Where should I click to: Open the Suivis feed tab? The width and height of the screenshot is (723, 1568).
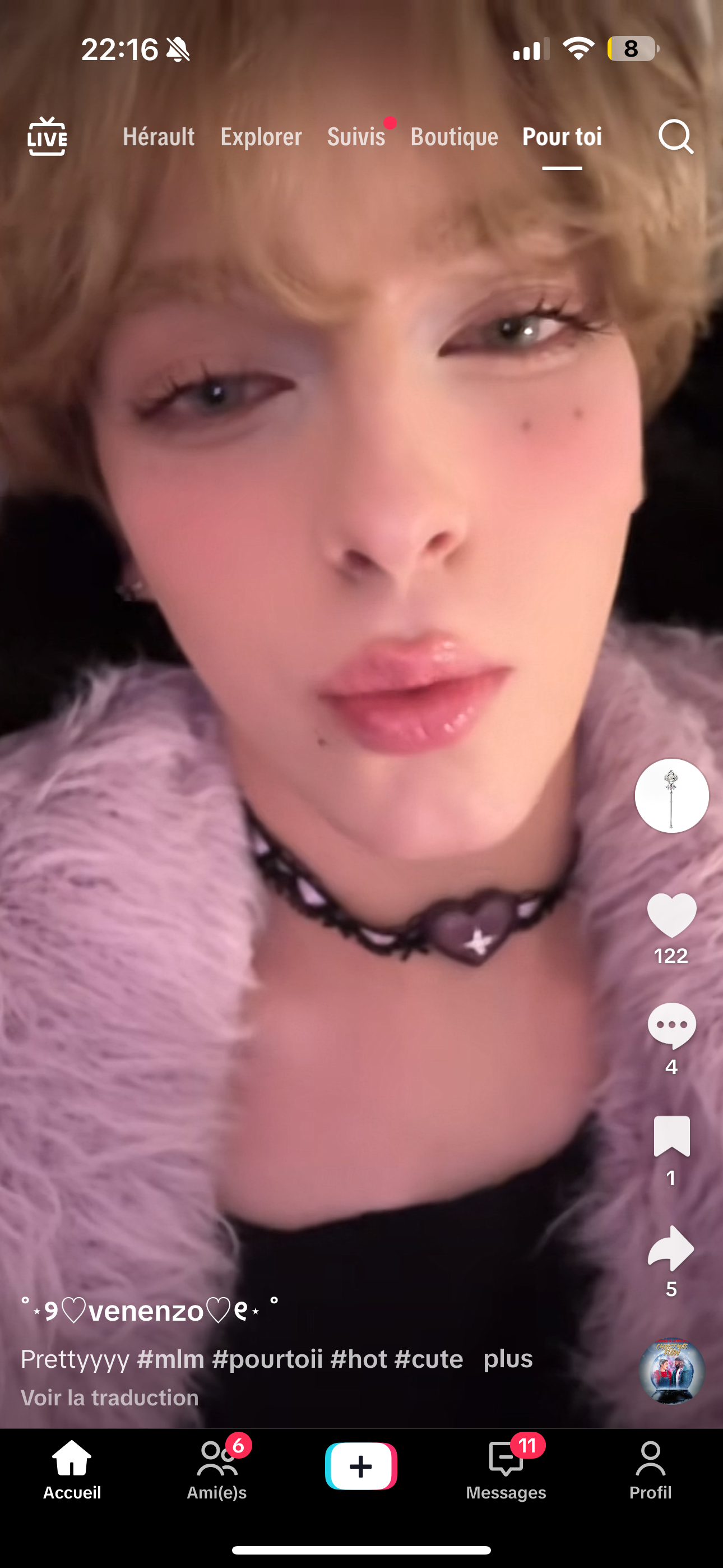coord(356,137)
